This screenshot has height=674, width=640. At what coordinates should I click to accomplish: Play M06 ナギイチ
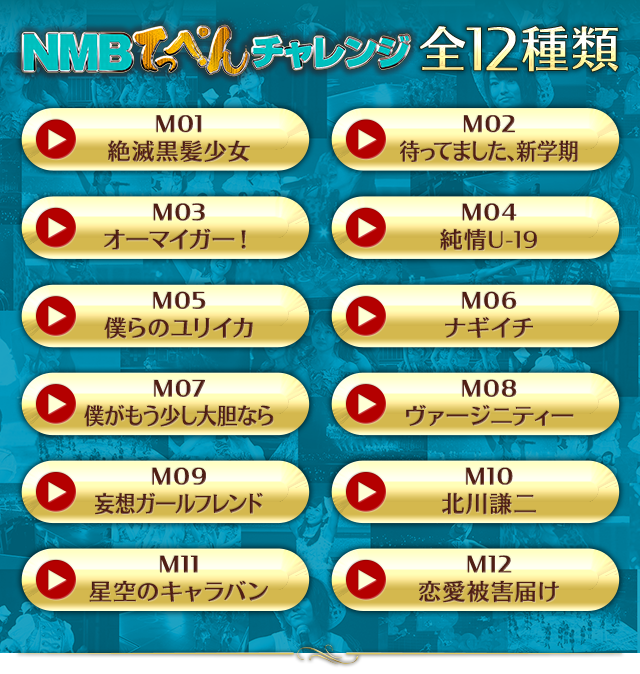pyautogui.click(x=475, y=316)
